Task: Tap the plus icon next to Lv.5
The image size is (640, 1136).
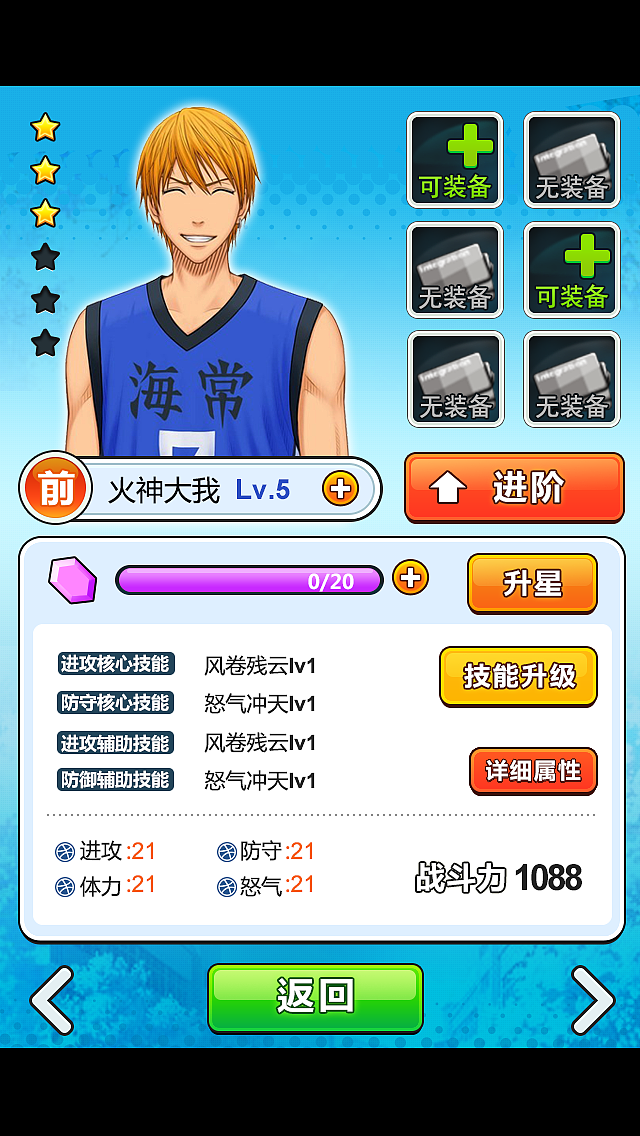Action: click(x=340, y=489)
